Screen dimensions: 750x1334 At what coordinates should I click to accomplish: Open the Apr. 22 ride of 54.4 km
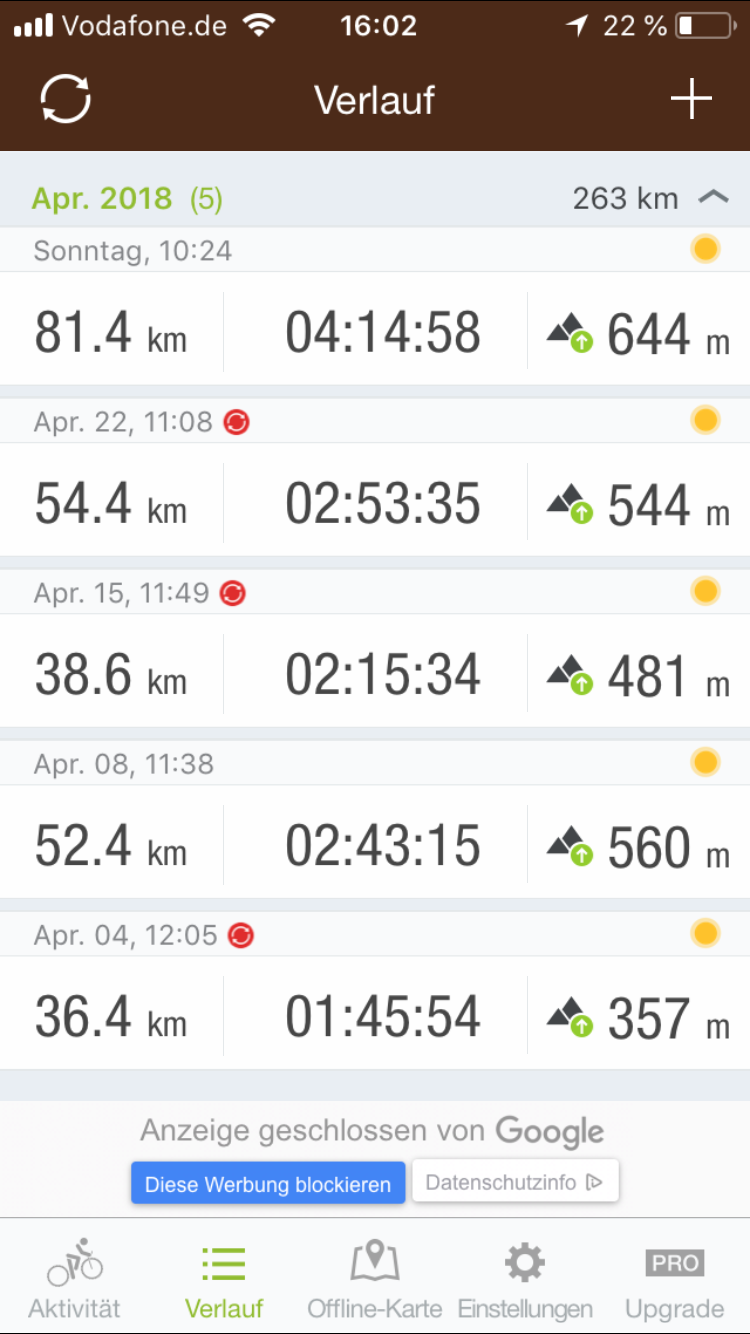(x=375, y=502)
